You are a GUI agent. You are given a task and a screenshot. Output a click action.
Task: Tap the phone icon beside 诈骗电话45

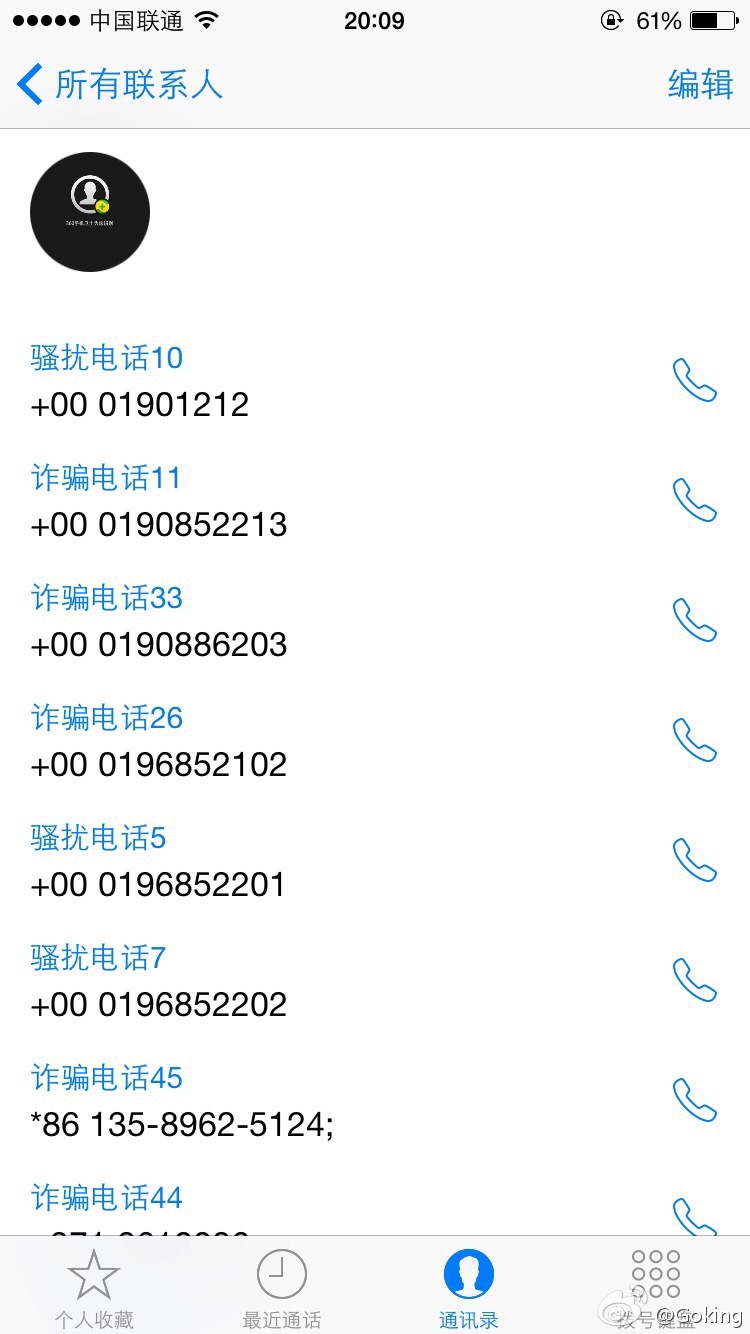694,1100
